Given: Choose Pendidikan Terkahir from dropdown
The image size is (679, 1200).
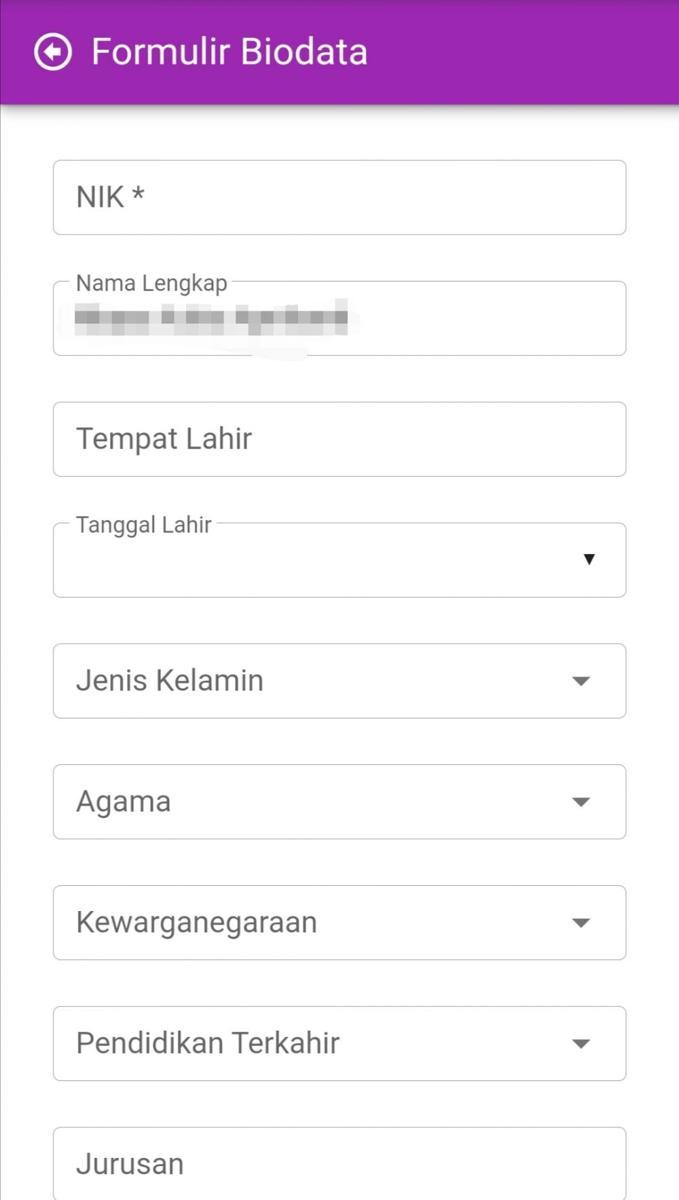Looking at the screenshot, I should [339, 1044].
